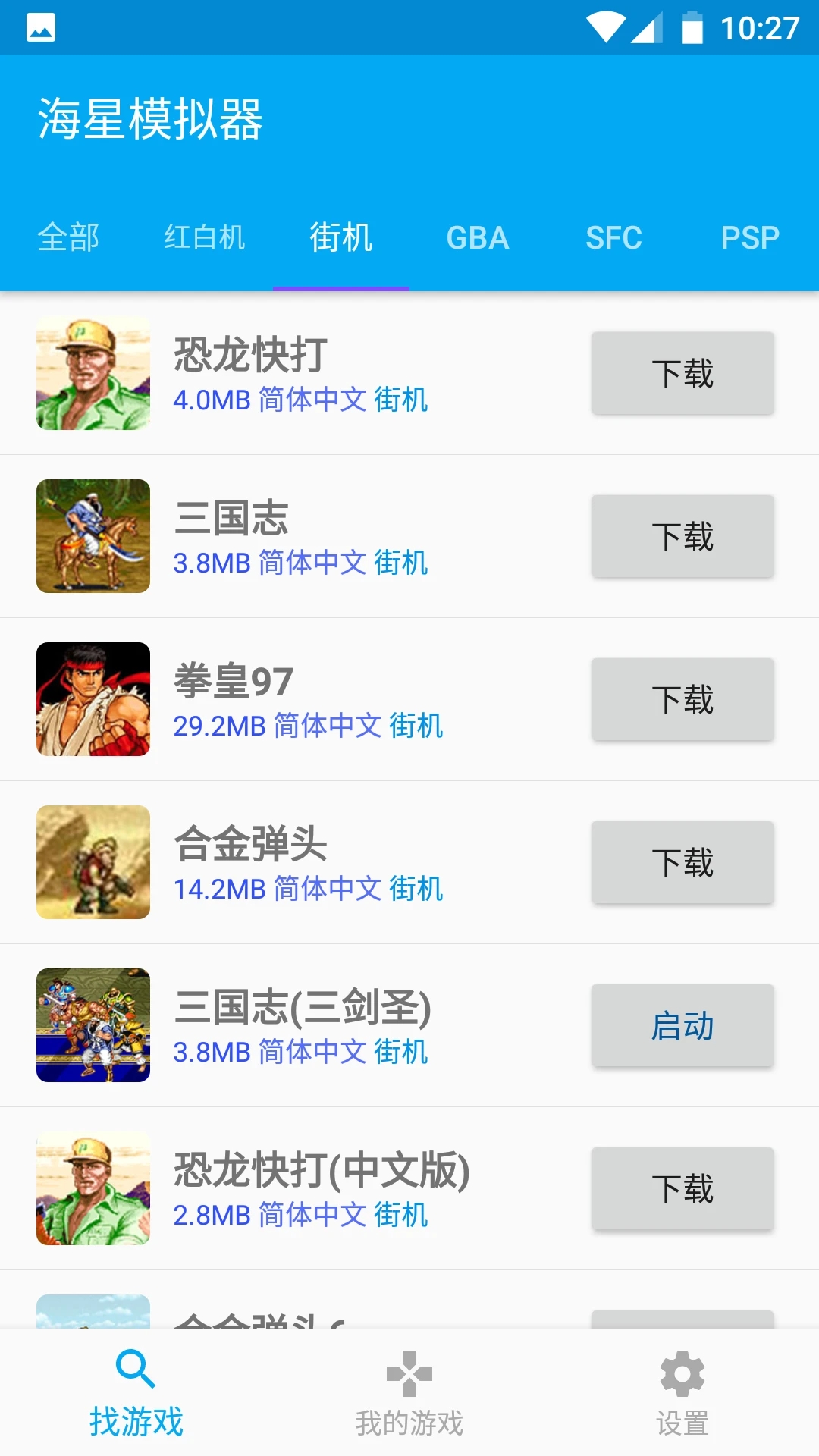Switch to the PSP tab
This screenshot has width=819, height=1456.
(750, 237)
